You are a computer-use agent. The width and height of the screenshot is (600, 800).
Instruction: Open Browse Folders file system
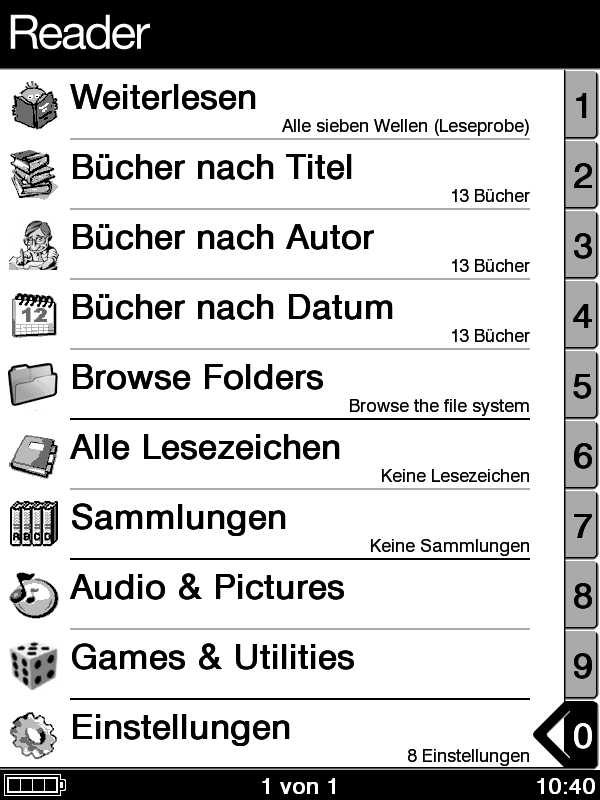[270, 385]
